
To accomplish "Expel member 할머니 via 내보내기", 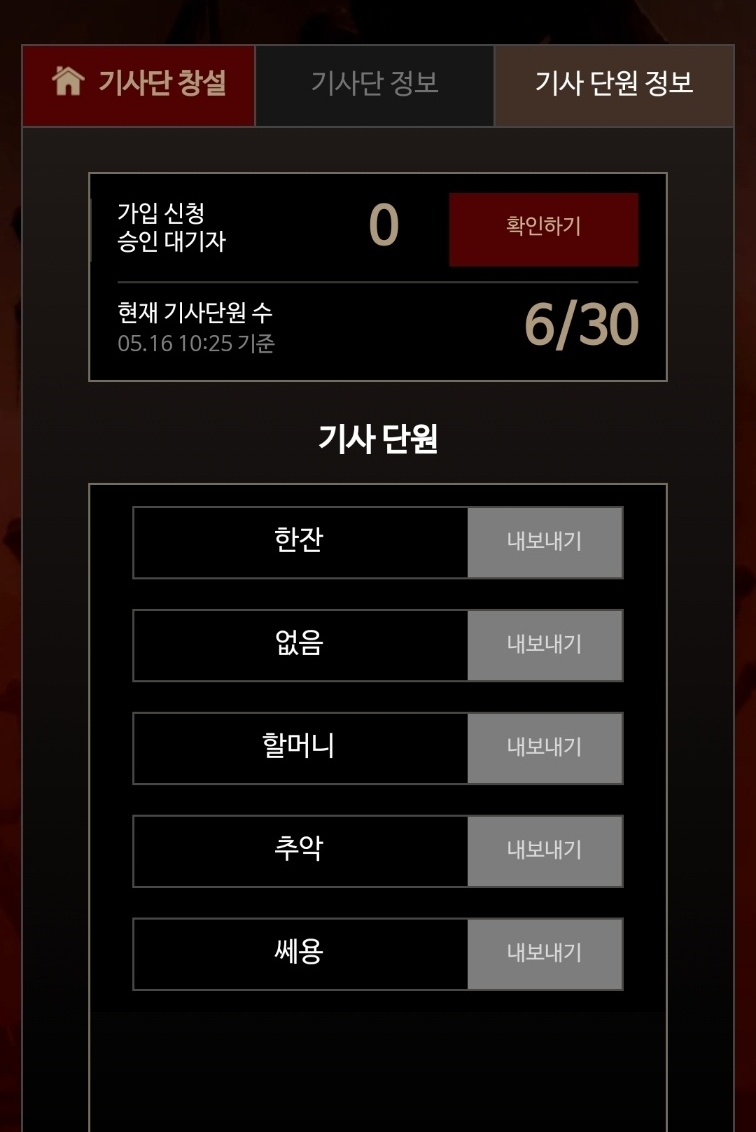I will [544, 748].
